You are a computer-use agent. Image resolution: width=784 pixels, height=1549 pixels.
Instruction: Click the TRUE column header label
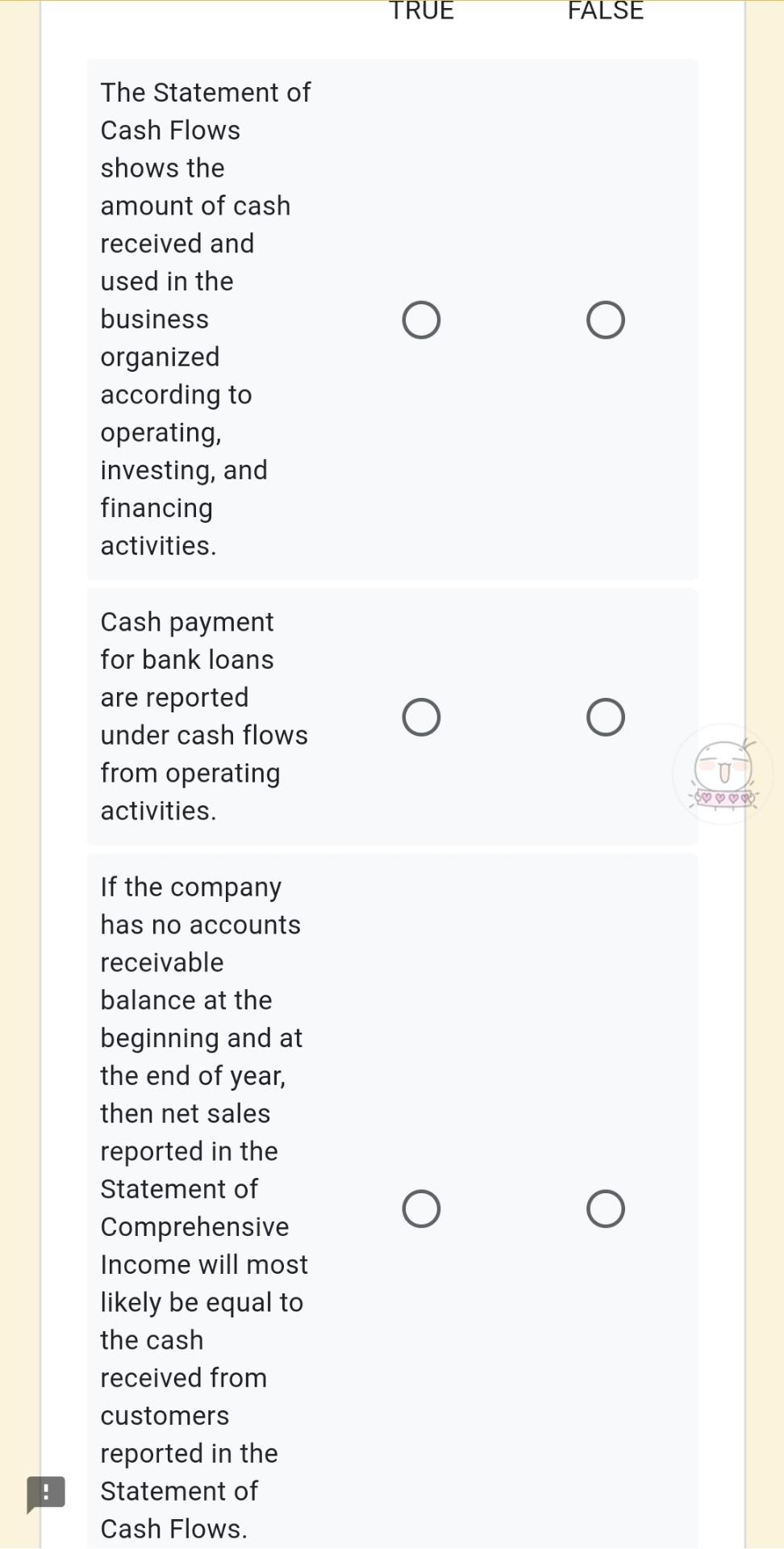tap(421, 11)
